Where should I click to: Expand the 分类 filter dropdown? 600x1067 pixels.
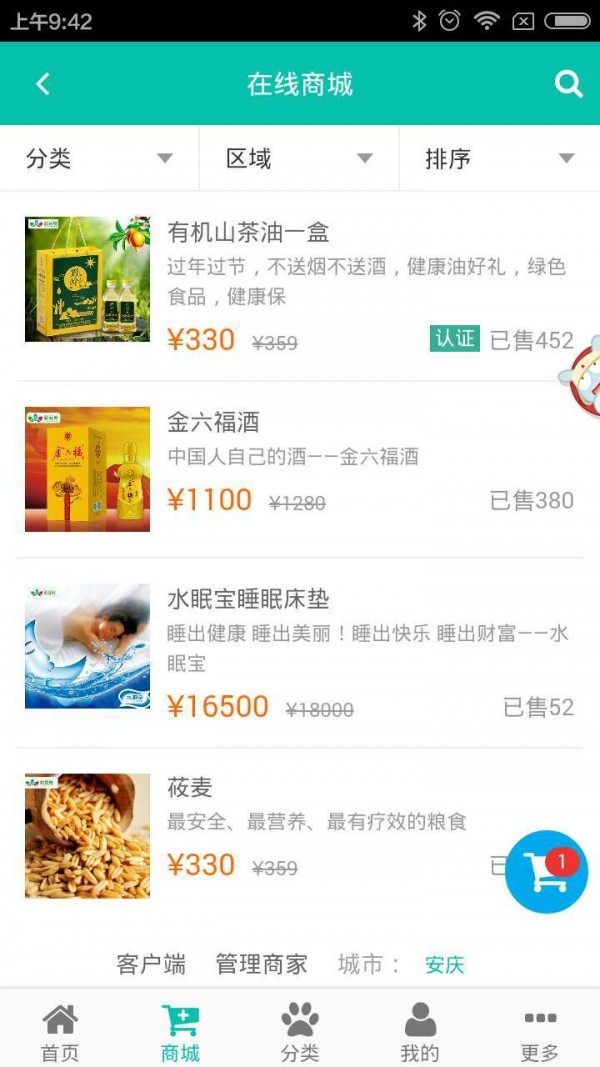100,158
